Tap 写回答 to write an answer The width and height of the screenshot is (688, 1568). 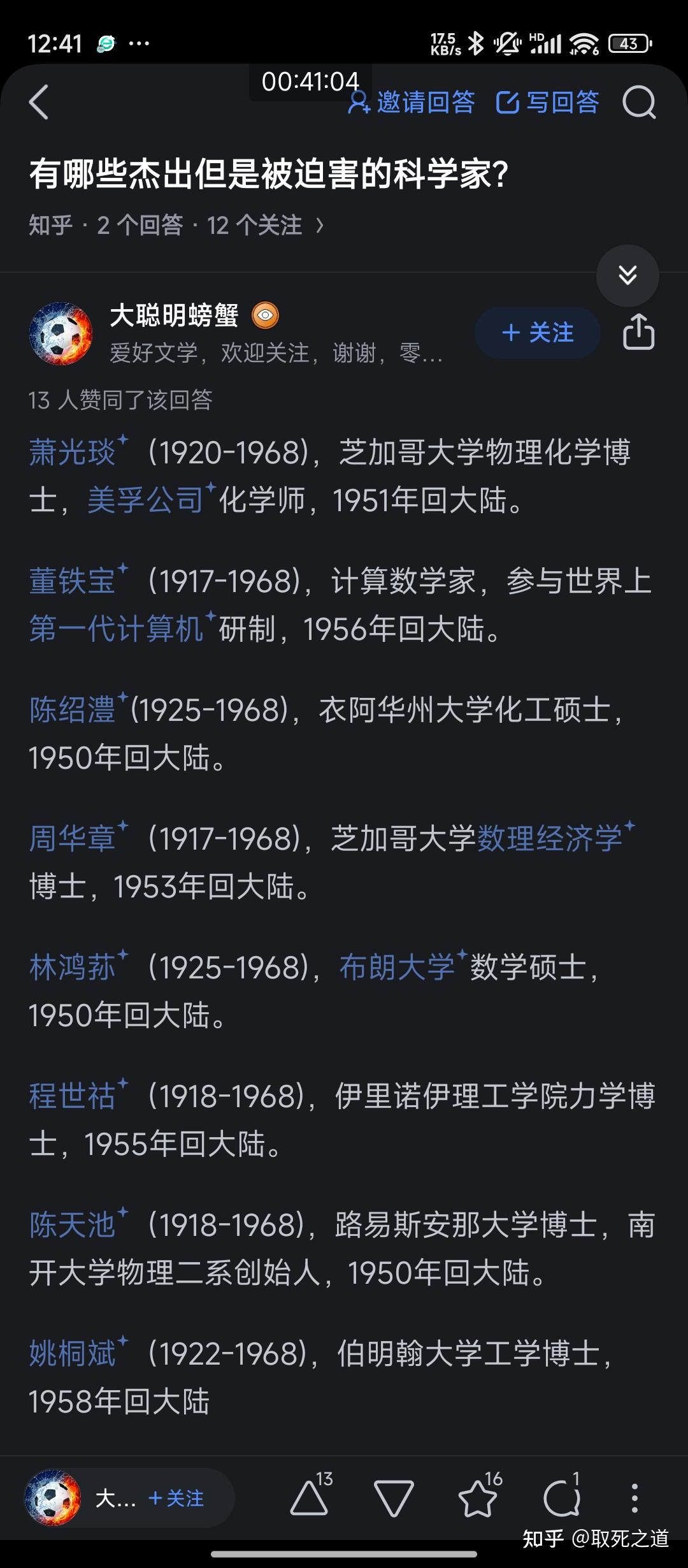(548, 102)
